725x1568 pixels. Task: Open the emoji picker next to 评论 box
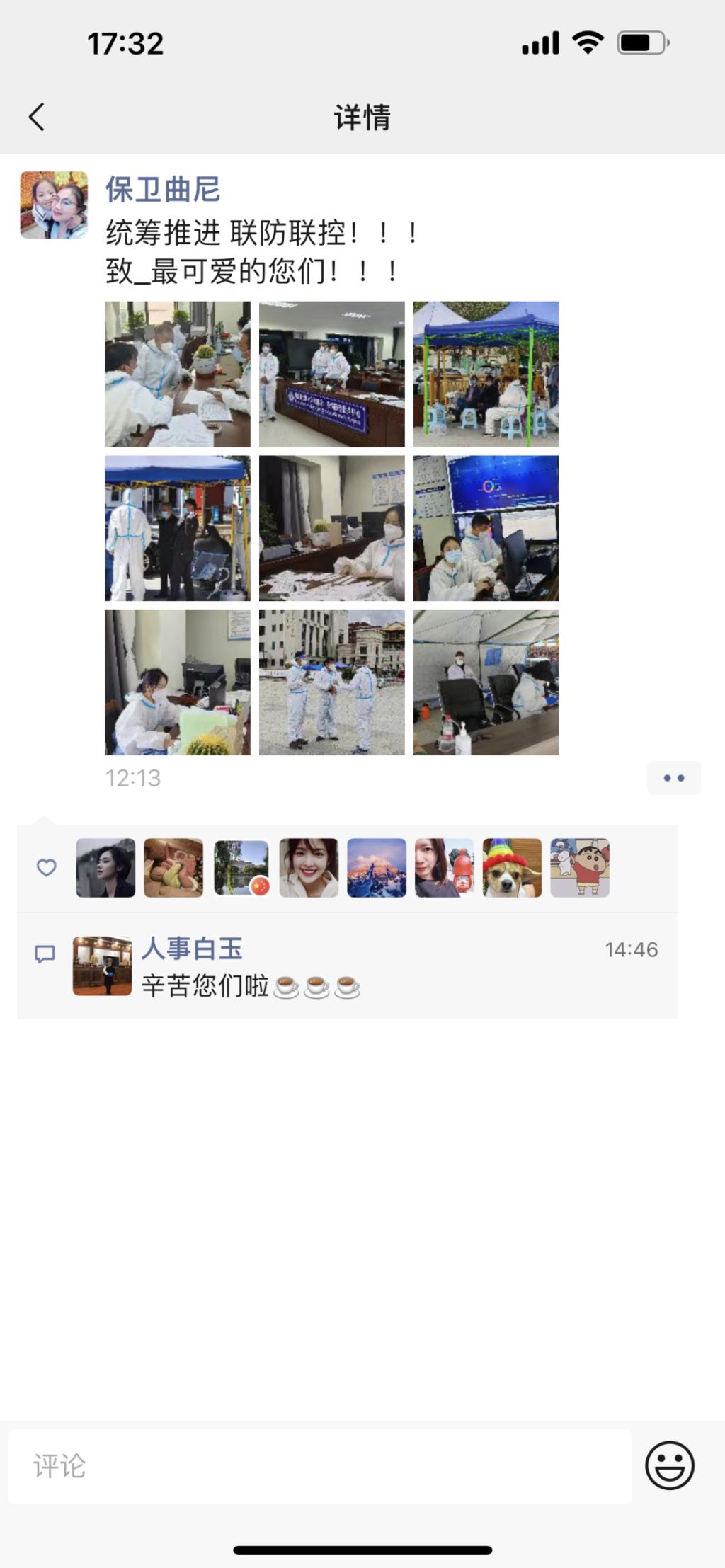(x=669, y=1466)
